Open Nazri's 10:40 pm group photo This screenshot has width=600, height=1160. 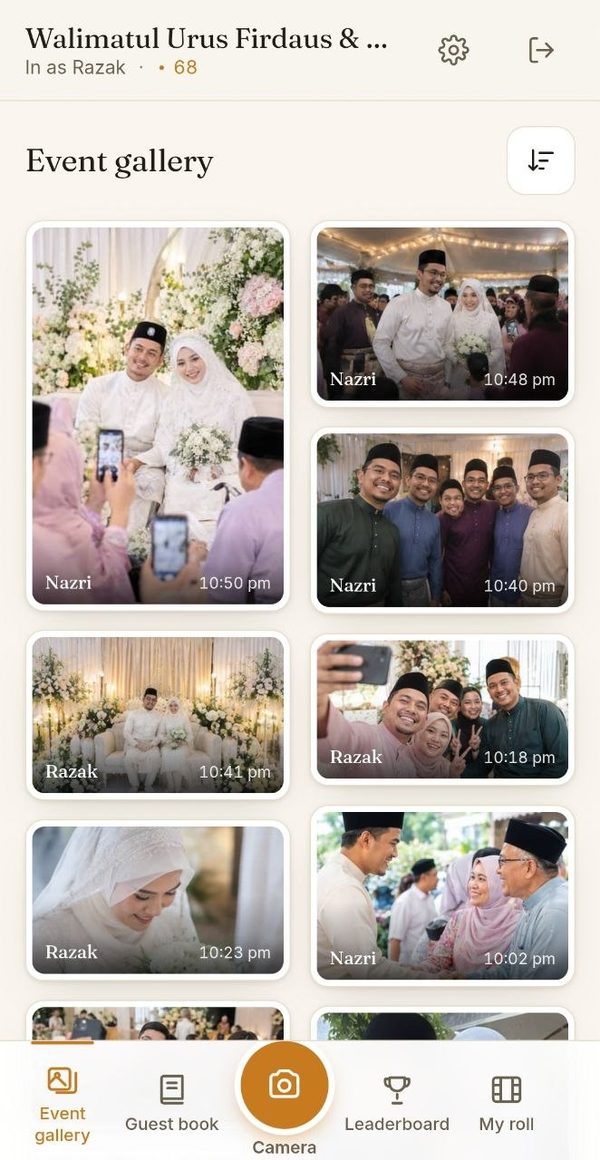point(442,520)
